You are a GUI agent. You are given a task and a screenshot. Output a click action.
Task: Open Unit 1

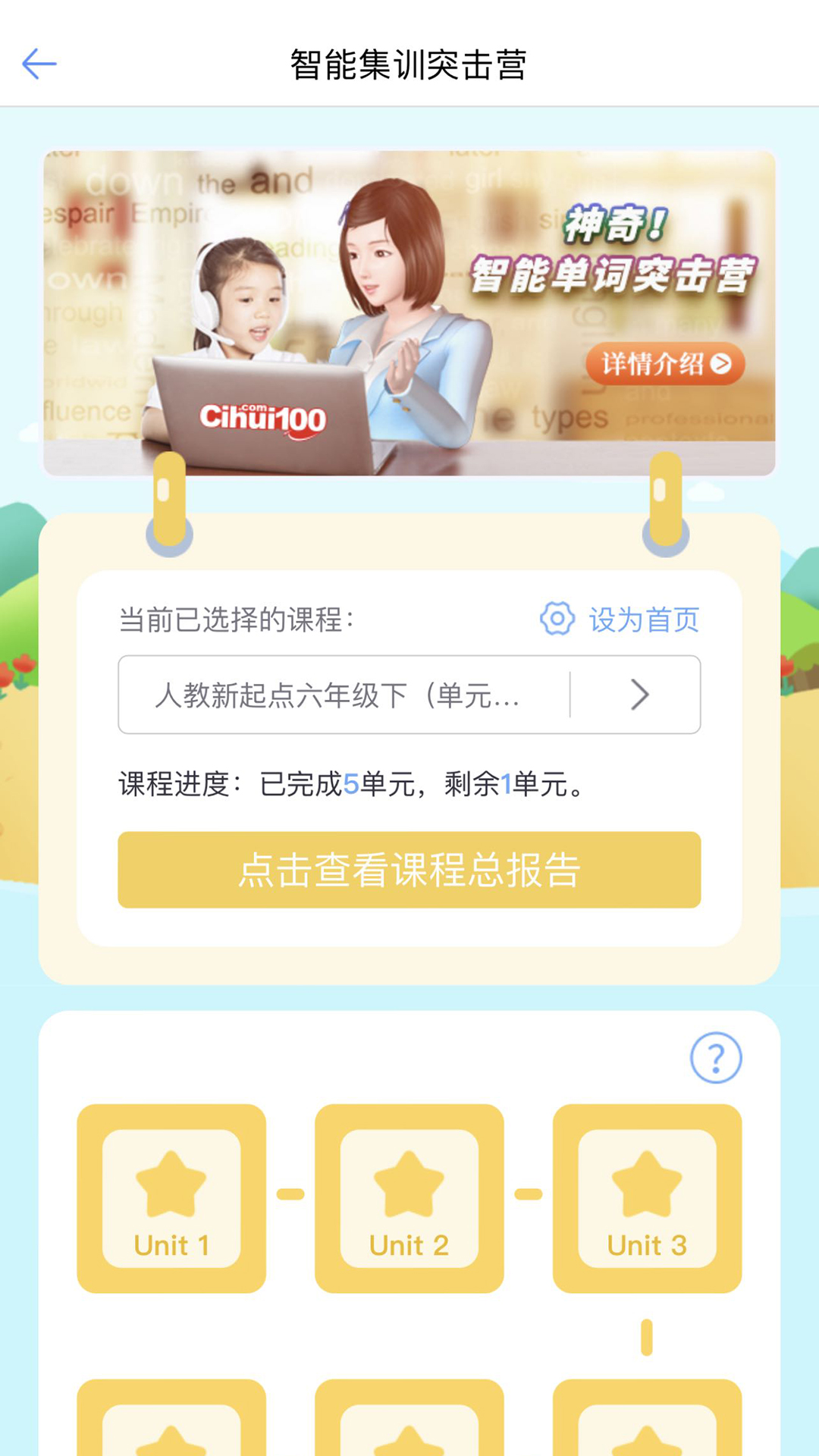tap(171, 1198)
